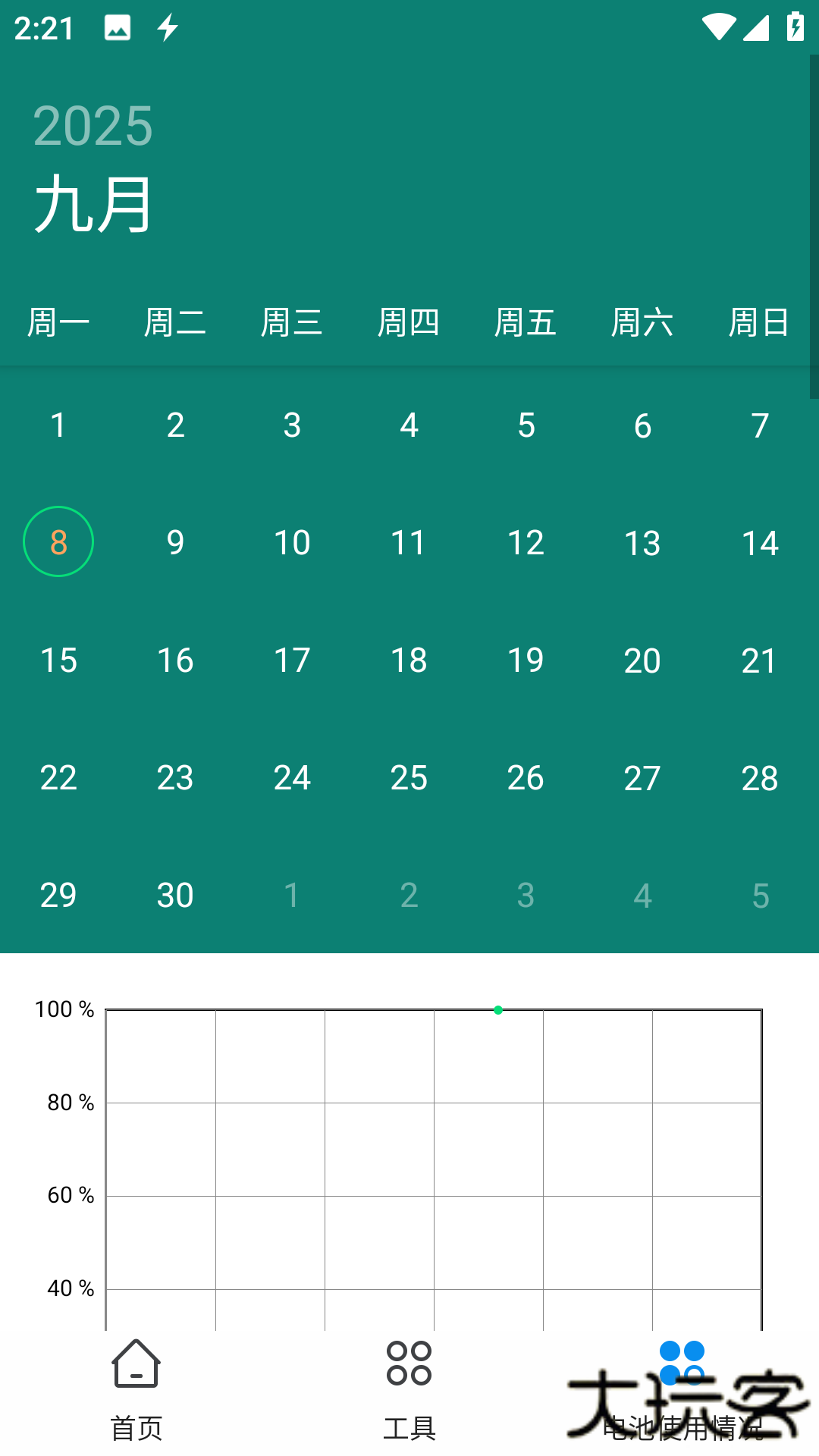
Task: Select September 22 in the calendar
Action: pos(58,777)
